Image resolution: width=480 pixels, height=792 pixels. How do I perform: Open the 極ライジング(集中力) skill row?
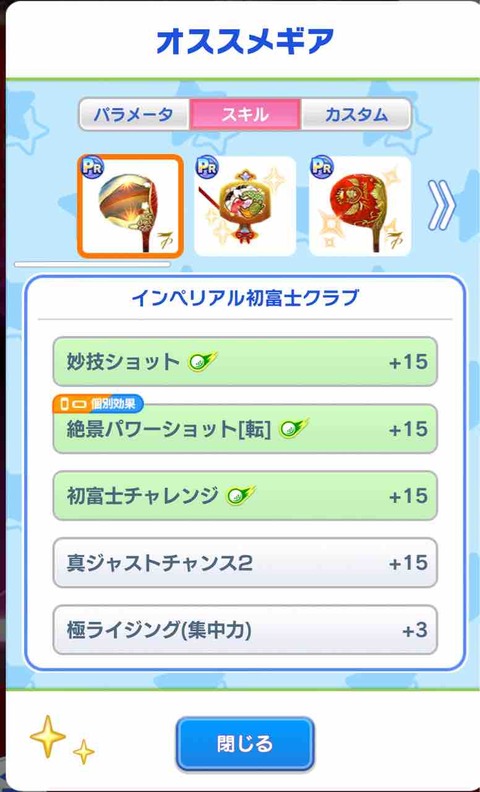245,630
